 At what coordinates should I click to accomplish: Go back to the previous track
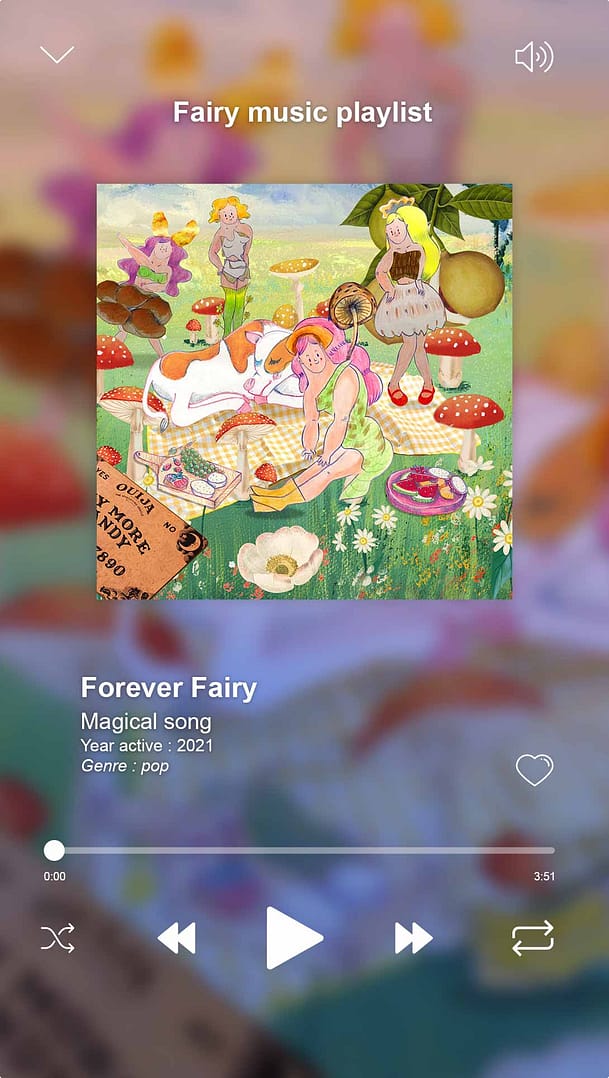click(x=177, y=938)
